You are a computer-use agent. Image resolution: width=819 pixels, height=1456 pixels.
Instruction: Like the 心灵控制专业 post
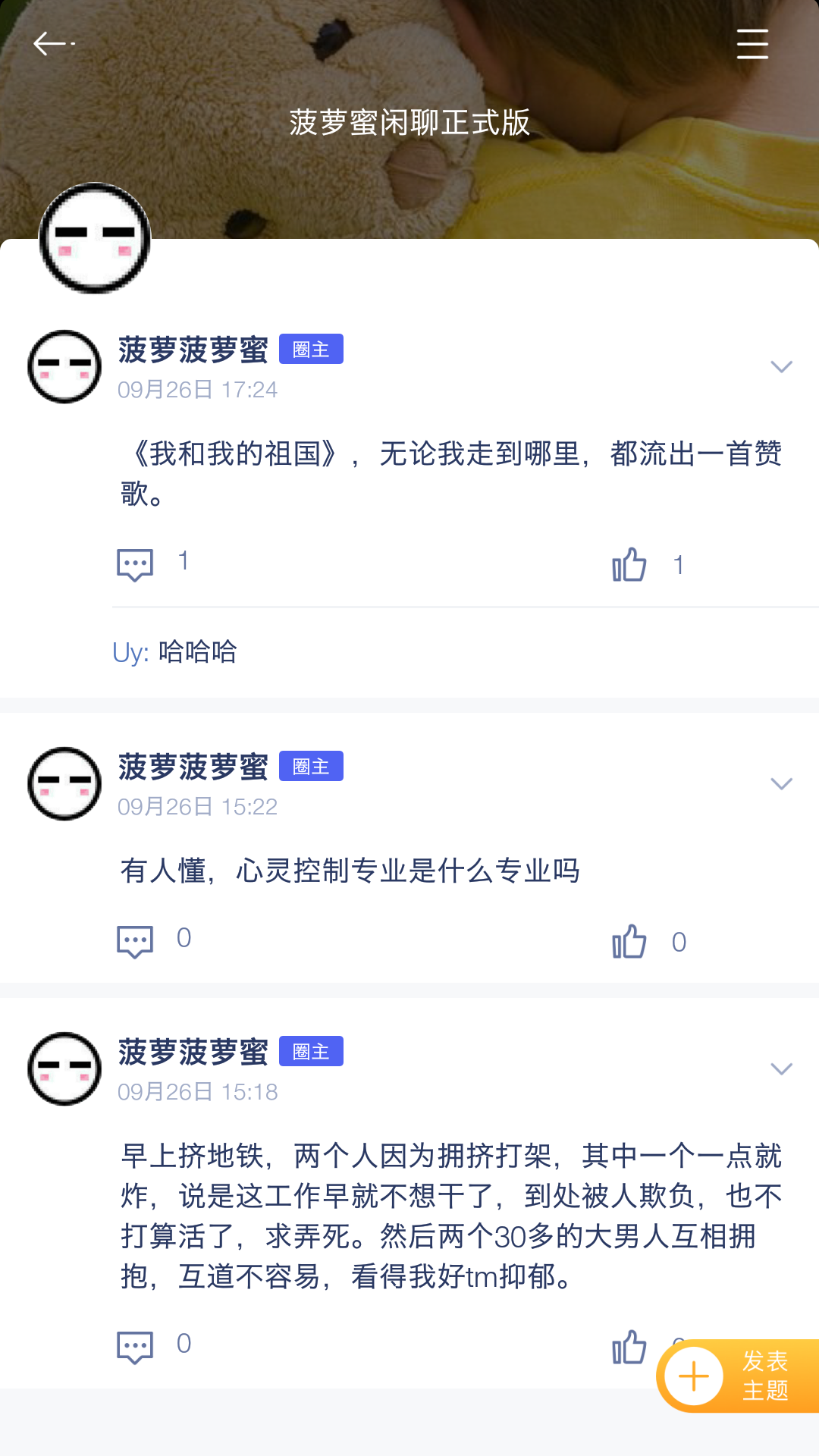[x=629, y=942]
